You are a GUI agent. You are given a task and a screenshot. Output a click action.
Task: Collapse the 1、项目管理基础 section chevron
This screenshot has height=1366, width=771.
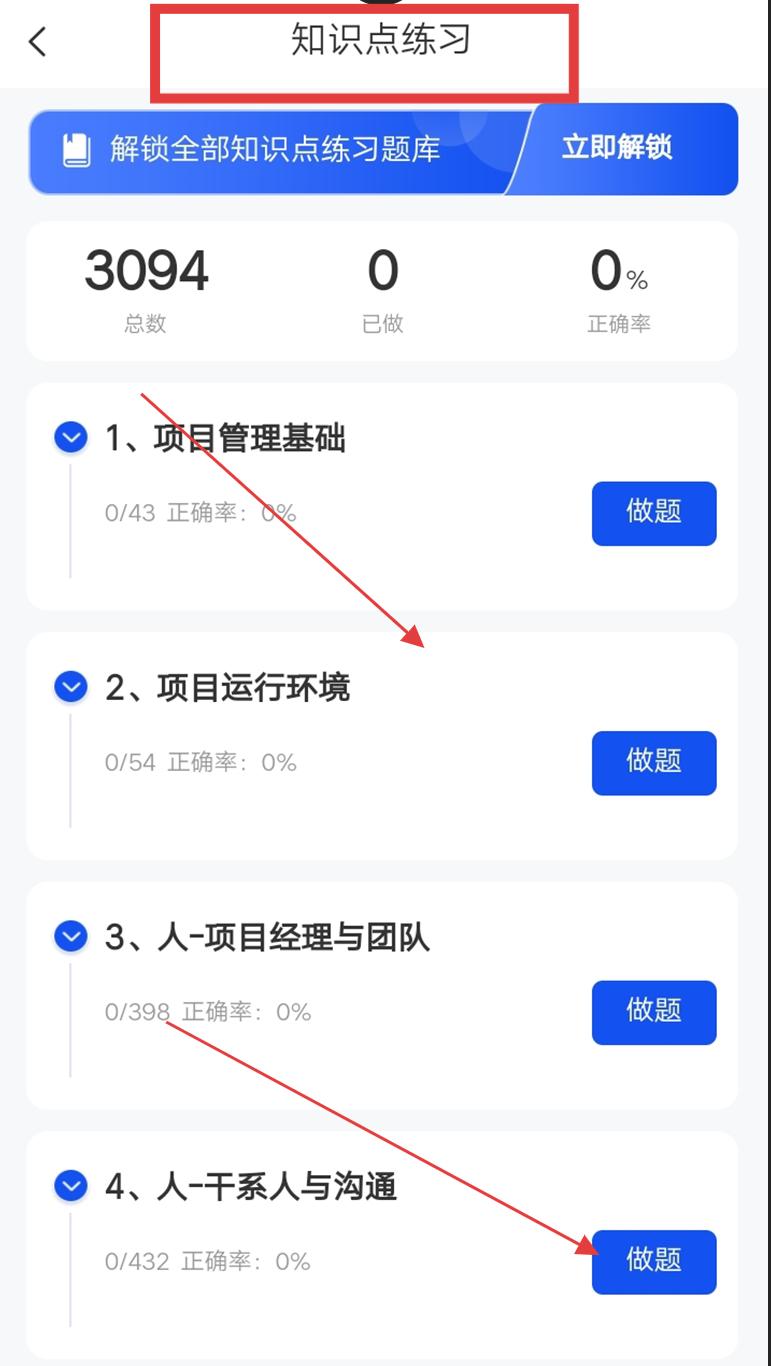point(71,437)
